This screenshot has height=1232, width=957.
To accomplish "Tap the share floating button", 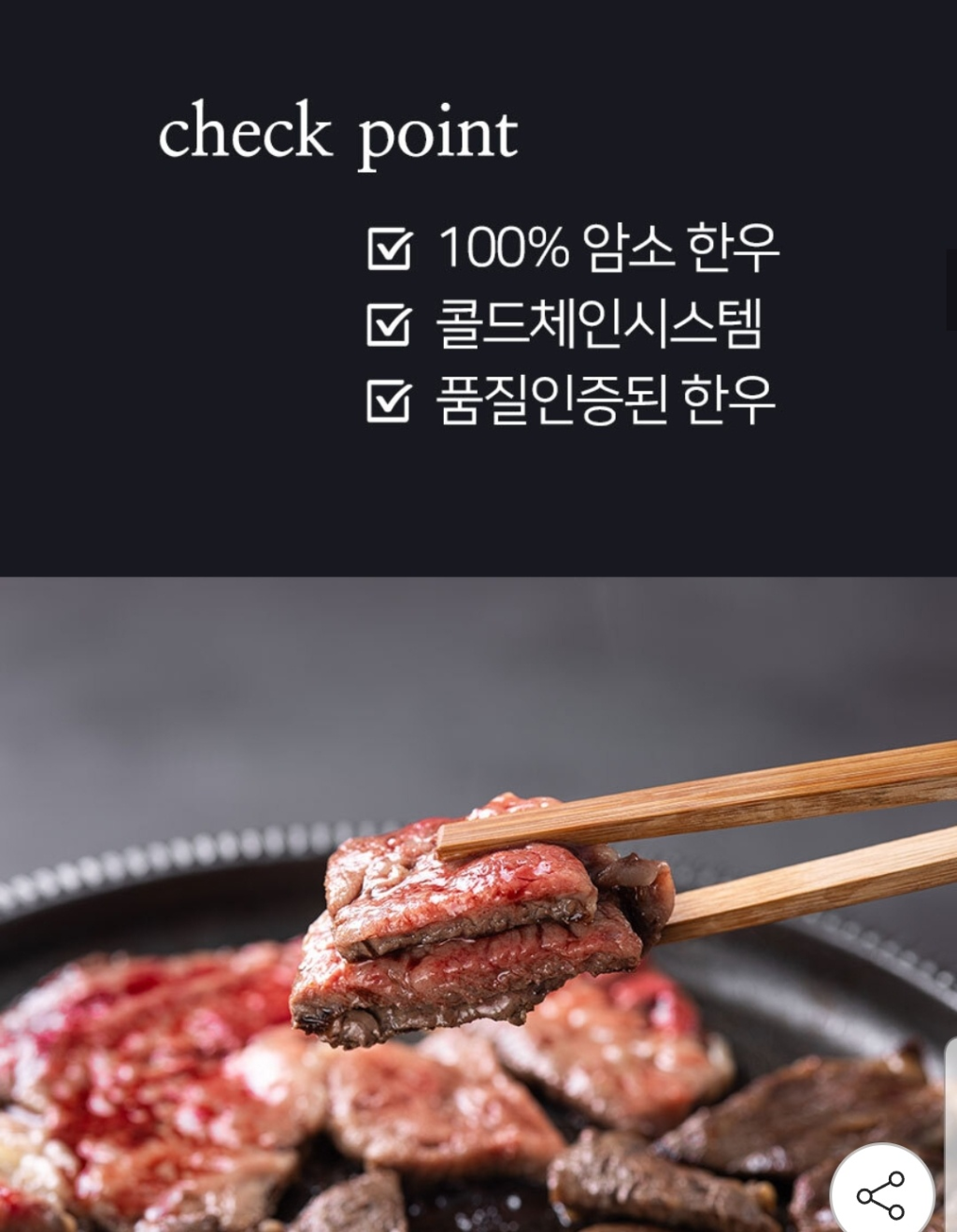I will (880, 1194).
